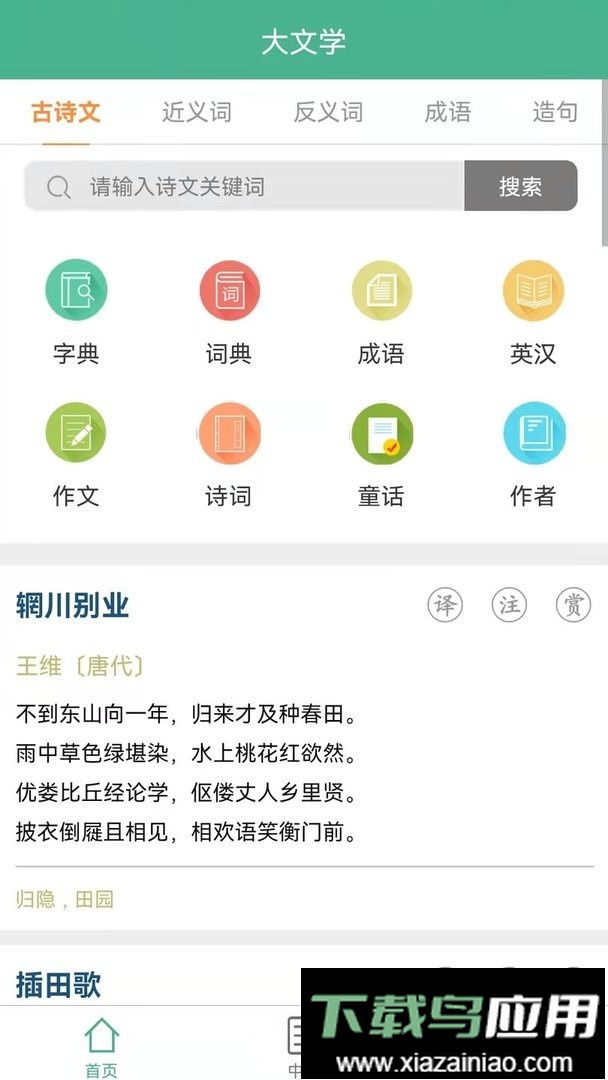
Task: Open the 英汉 dictionary
Action: pos(533,312)
